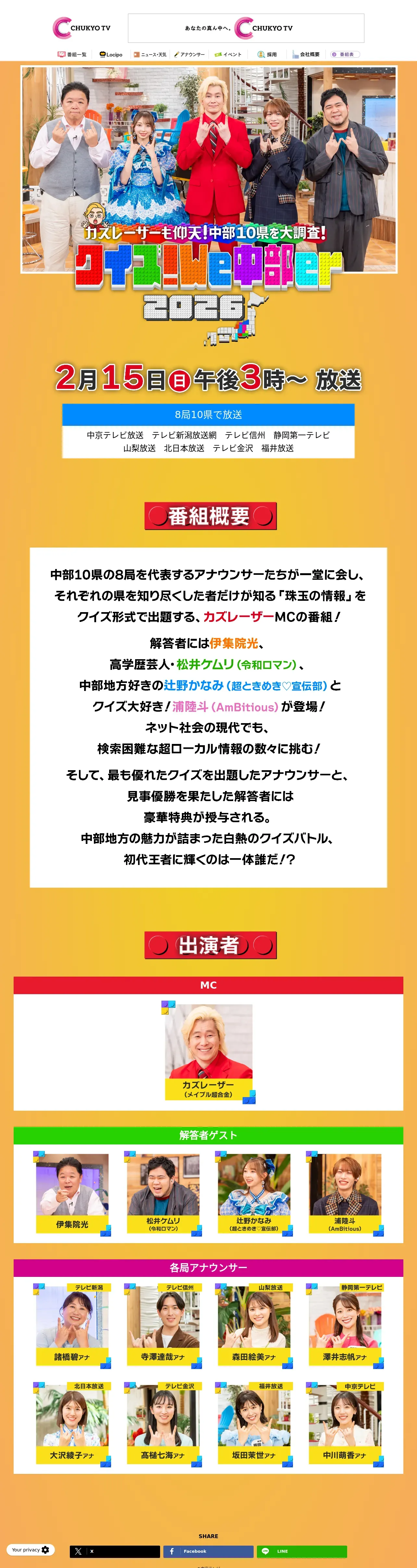Screen dimensions: 417x1568
Task: Open the 会社概要 company overview
Action: (x=306, y=54)
